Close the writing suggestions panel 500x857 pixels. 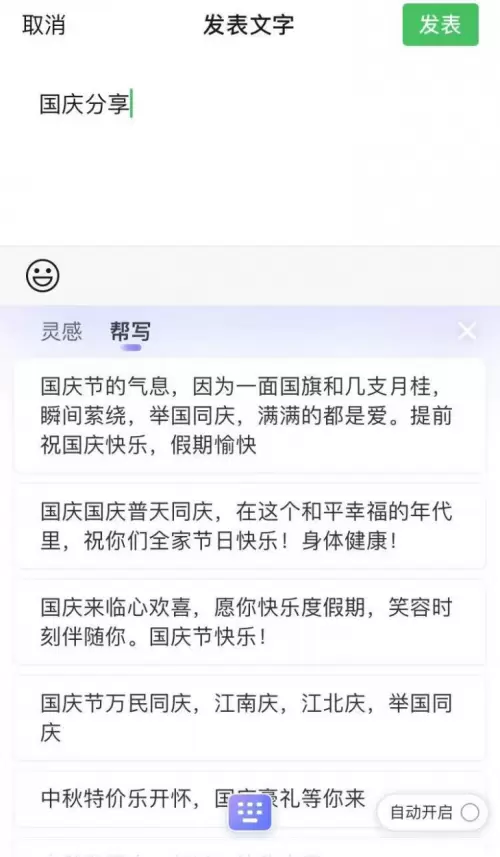[467, 331]
